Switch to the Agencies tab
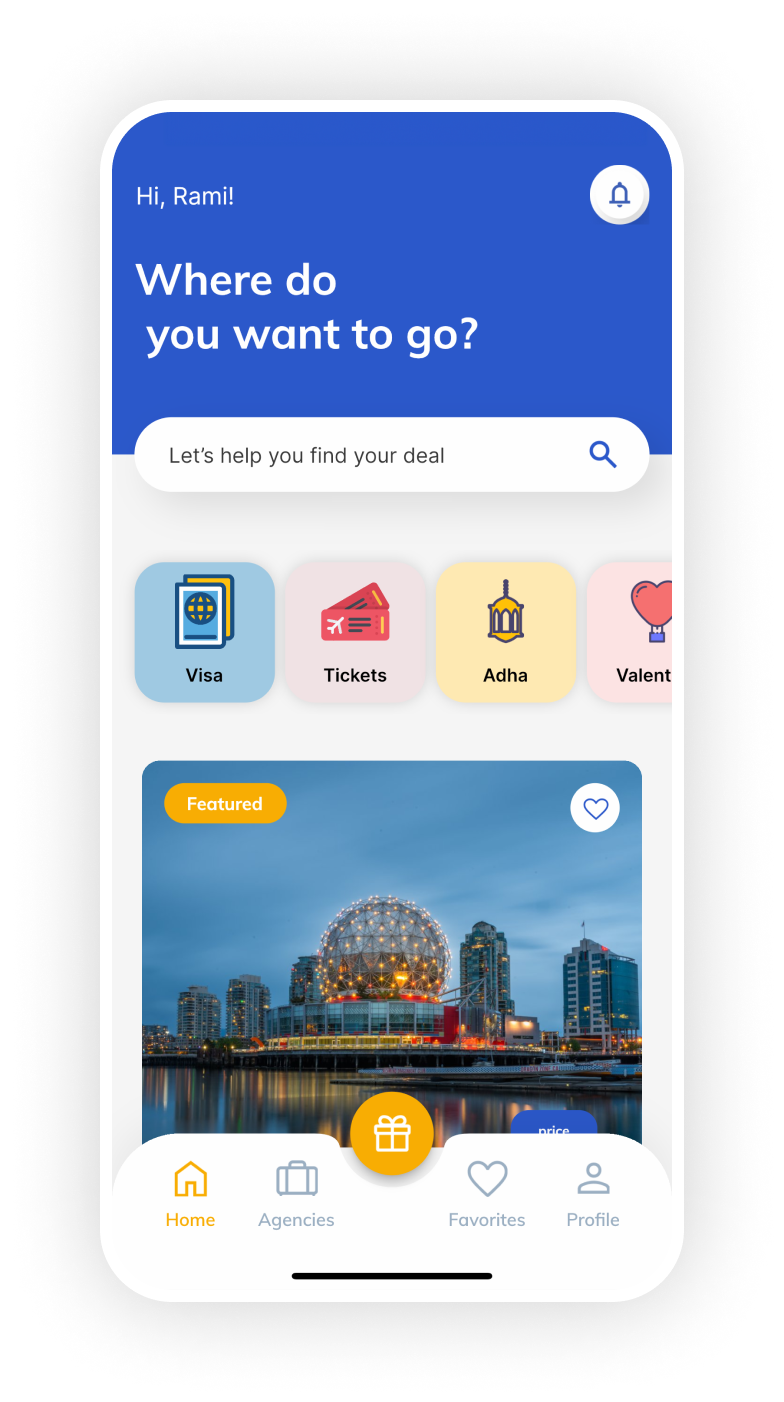Screen dimensions: 784x1402 point(296,1194)
